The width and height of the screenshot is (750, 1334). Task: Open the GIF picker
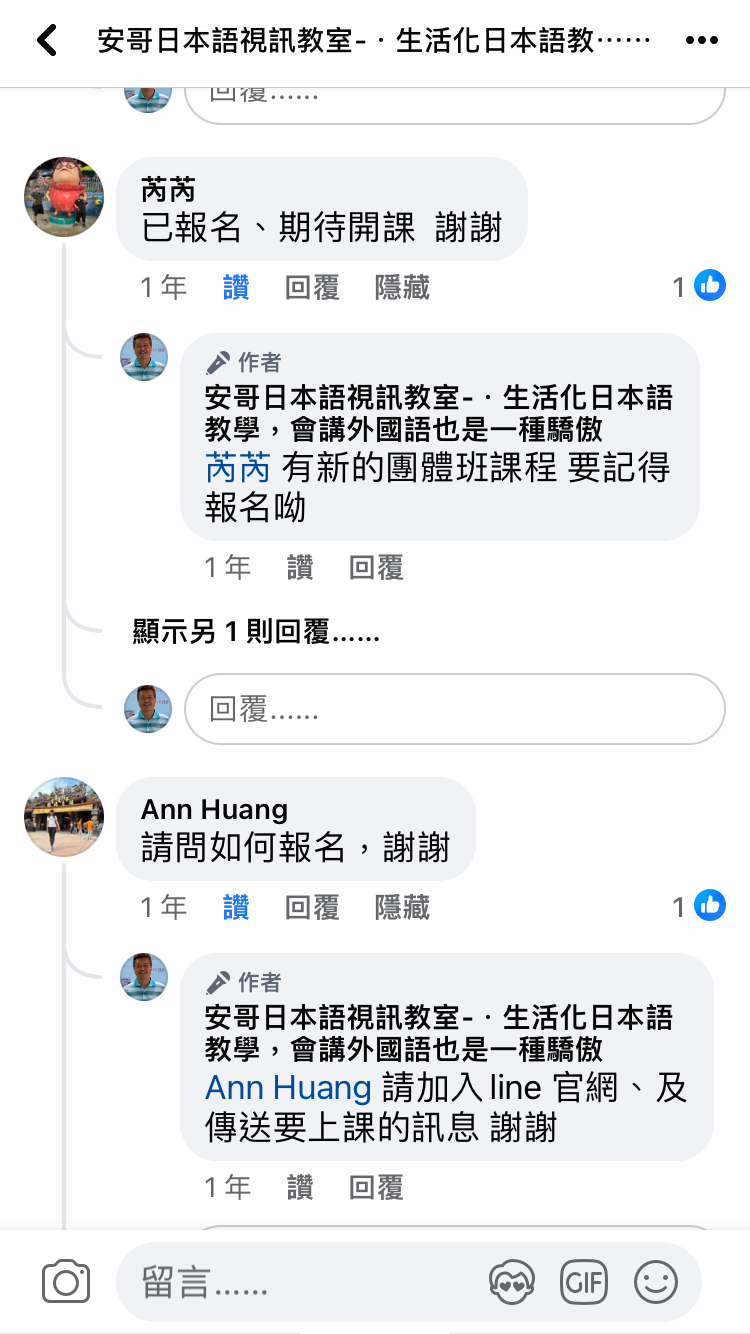point(584,1282)
